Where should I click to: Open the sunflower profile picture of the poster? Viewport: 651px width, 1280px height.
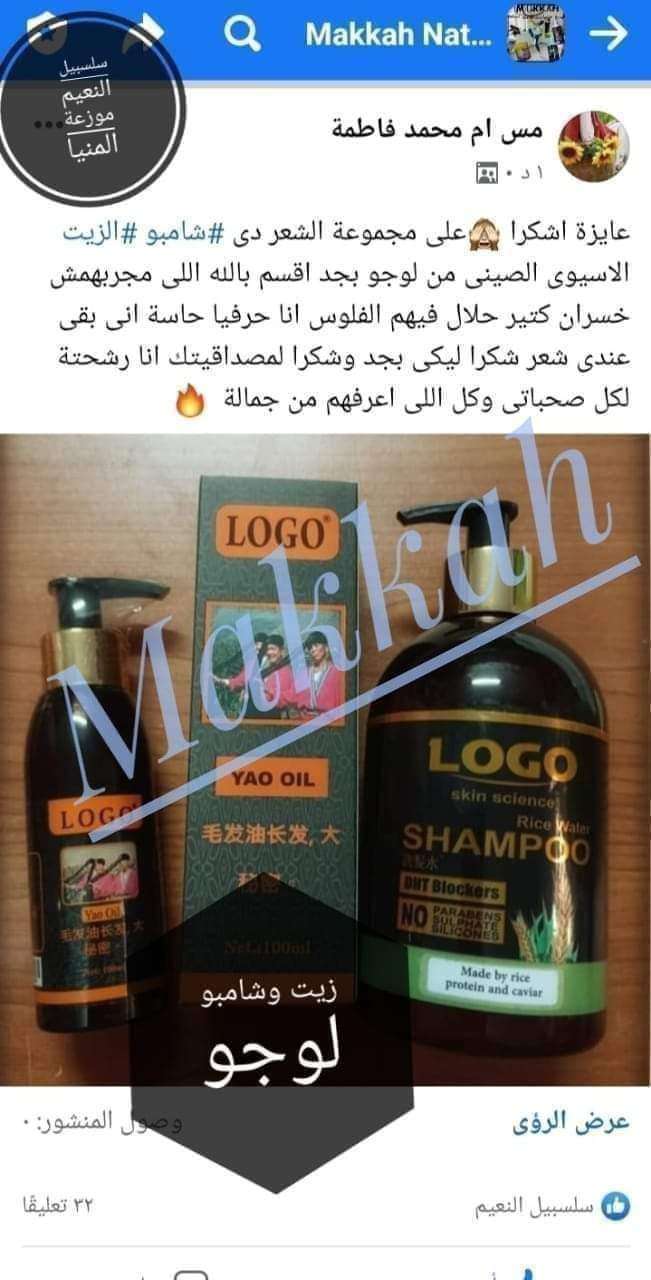[592, 146]
